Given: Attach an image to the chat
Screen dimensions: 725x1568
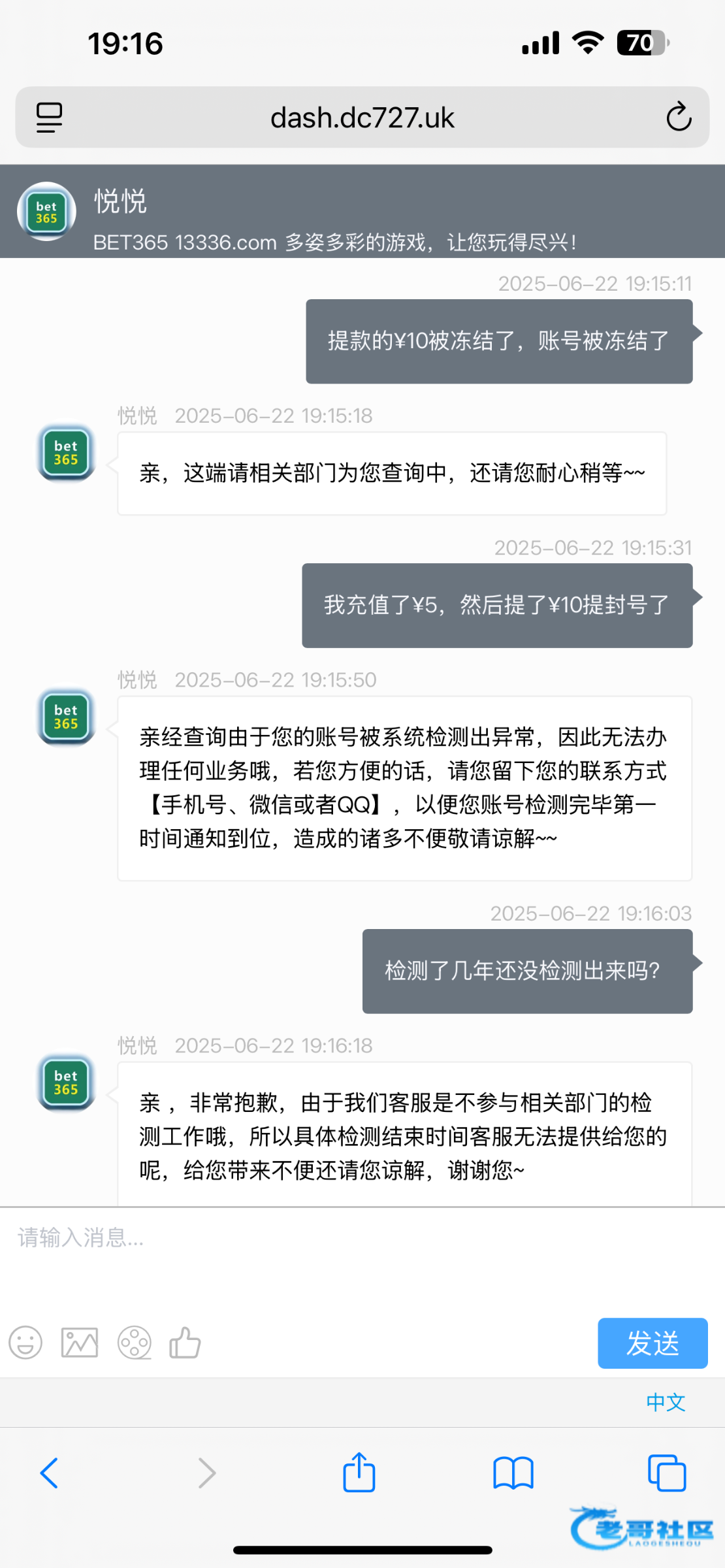Looking at the screenshot, I should coord(80,1343).
